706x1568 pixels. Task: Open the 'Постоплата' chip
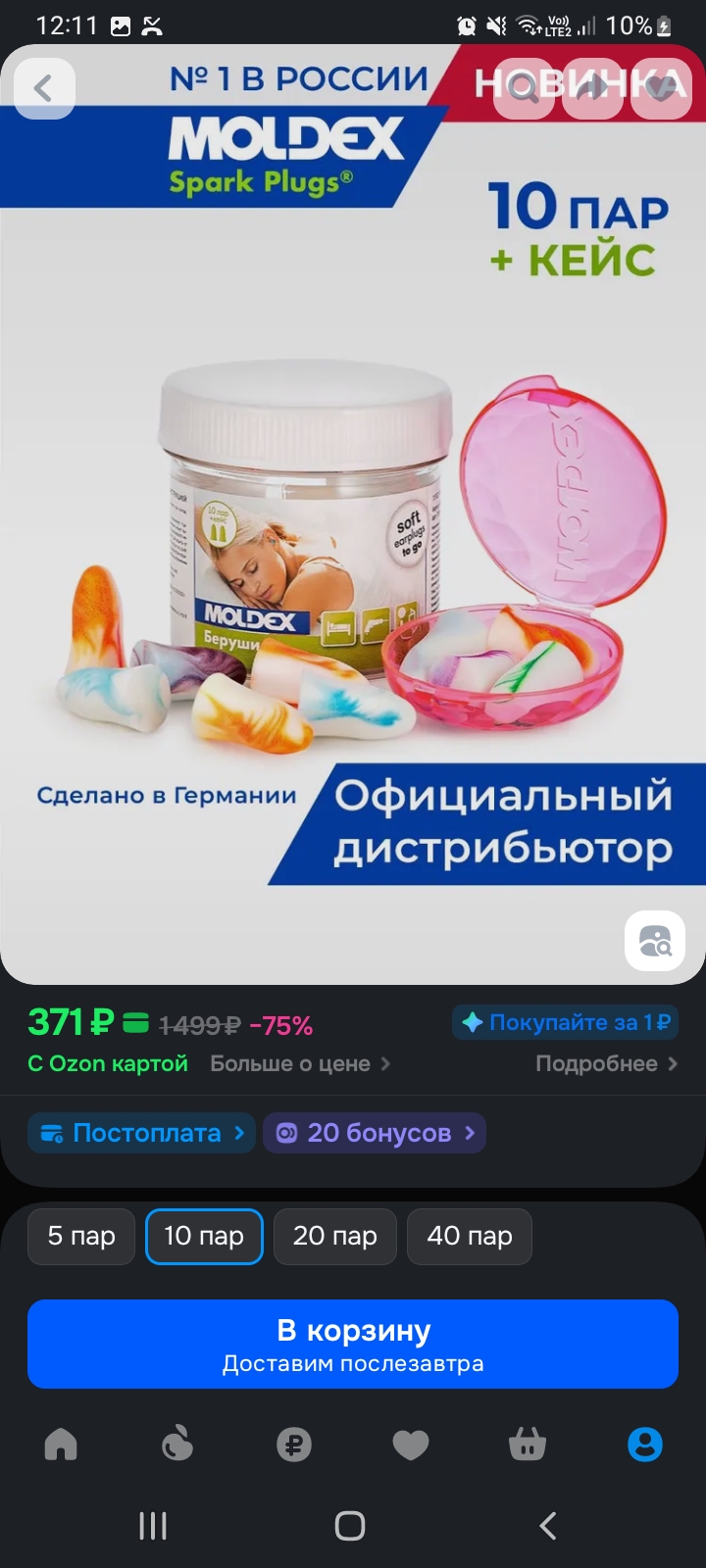(x=141, y=1134)
